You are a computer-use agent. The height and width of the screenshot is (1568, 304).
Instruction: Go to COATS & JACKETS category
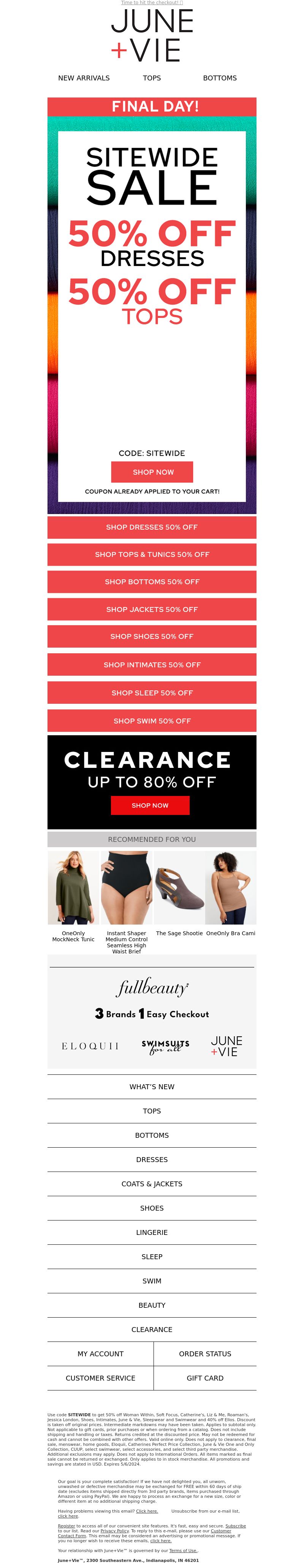[x=152, y=1184]
